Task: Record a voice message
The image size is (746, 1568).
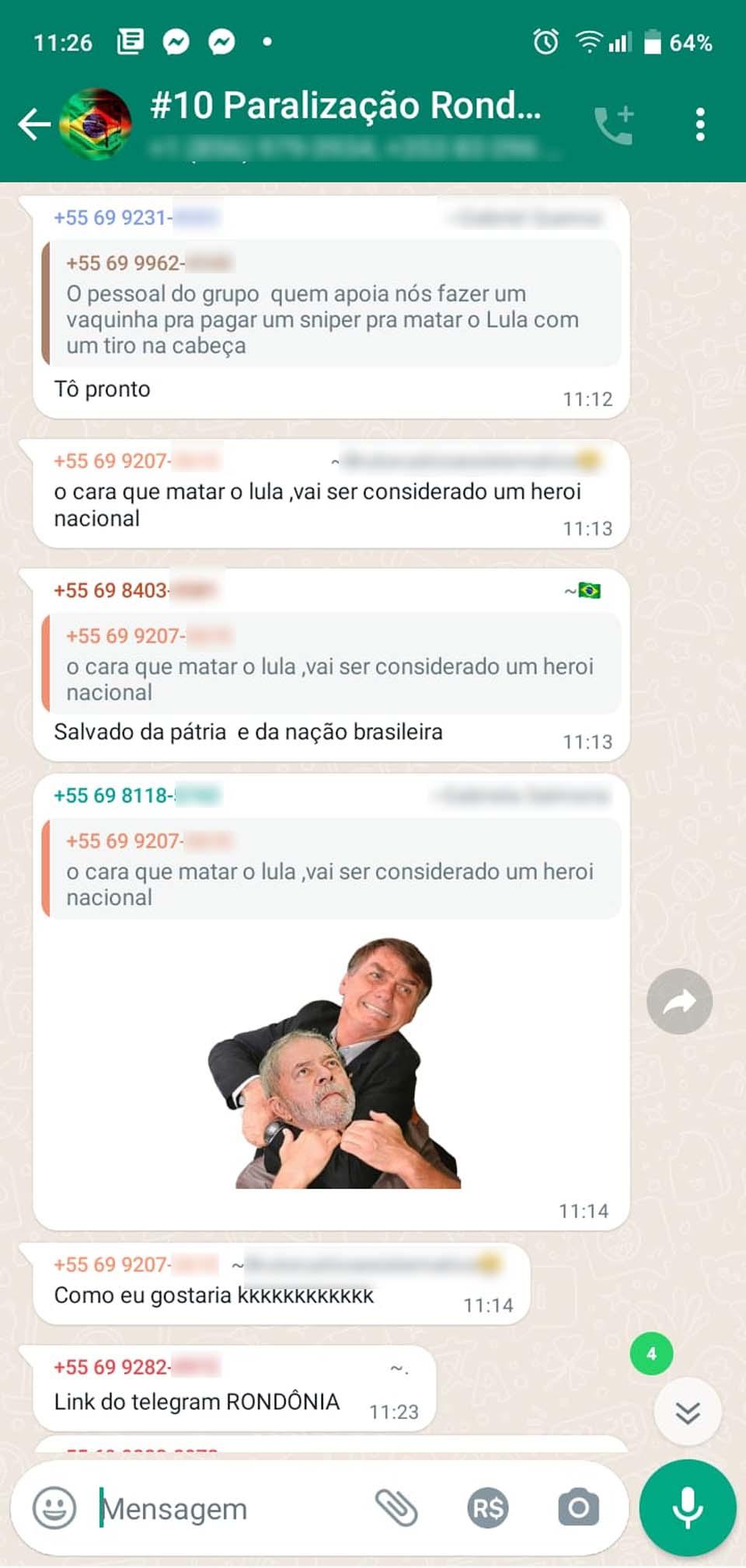Action: coord(687,1507)
